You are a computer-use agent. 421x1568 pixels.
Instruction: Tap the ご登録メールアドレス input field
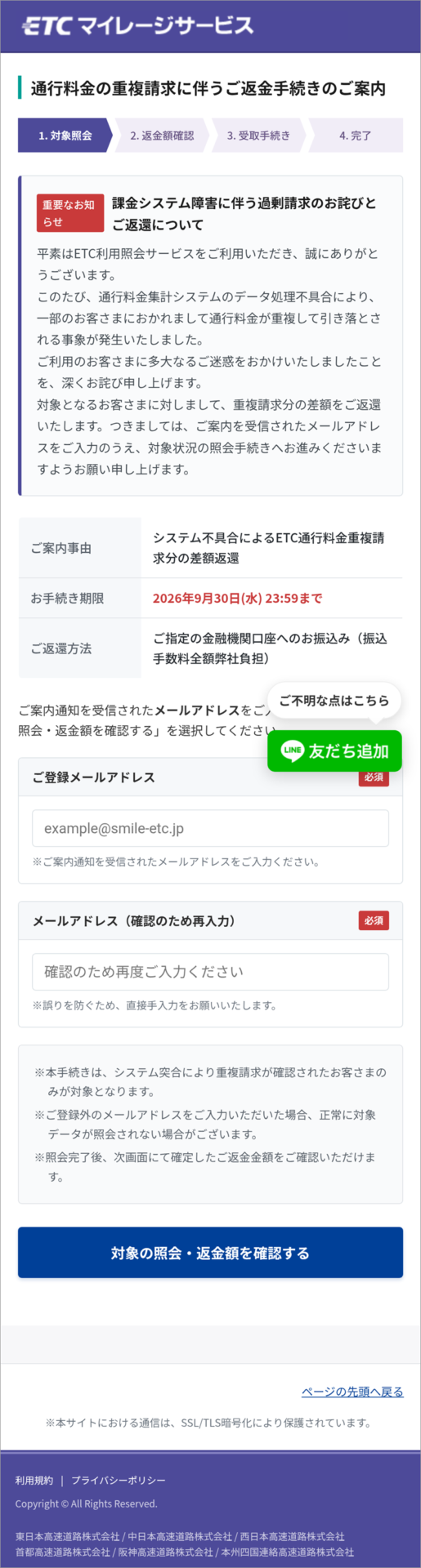[x=210, y=828]
